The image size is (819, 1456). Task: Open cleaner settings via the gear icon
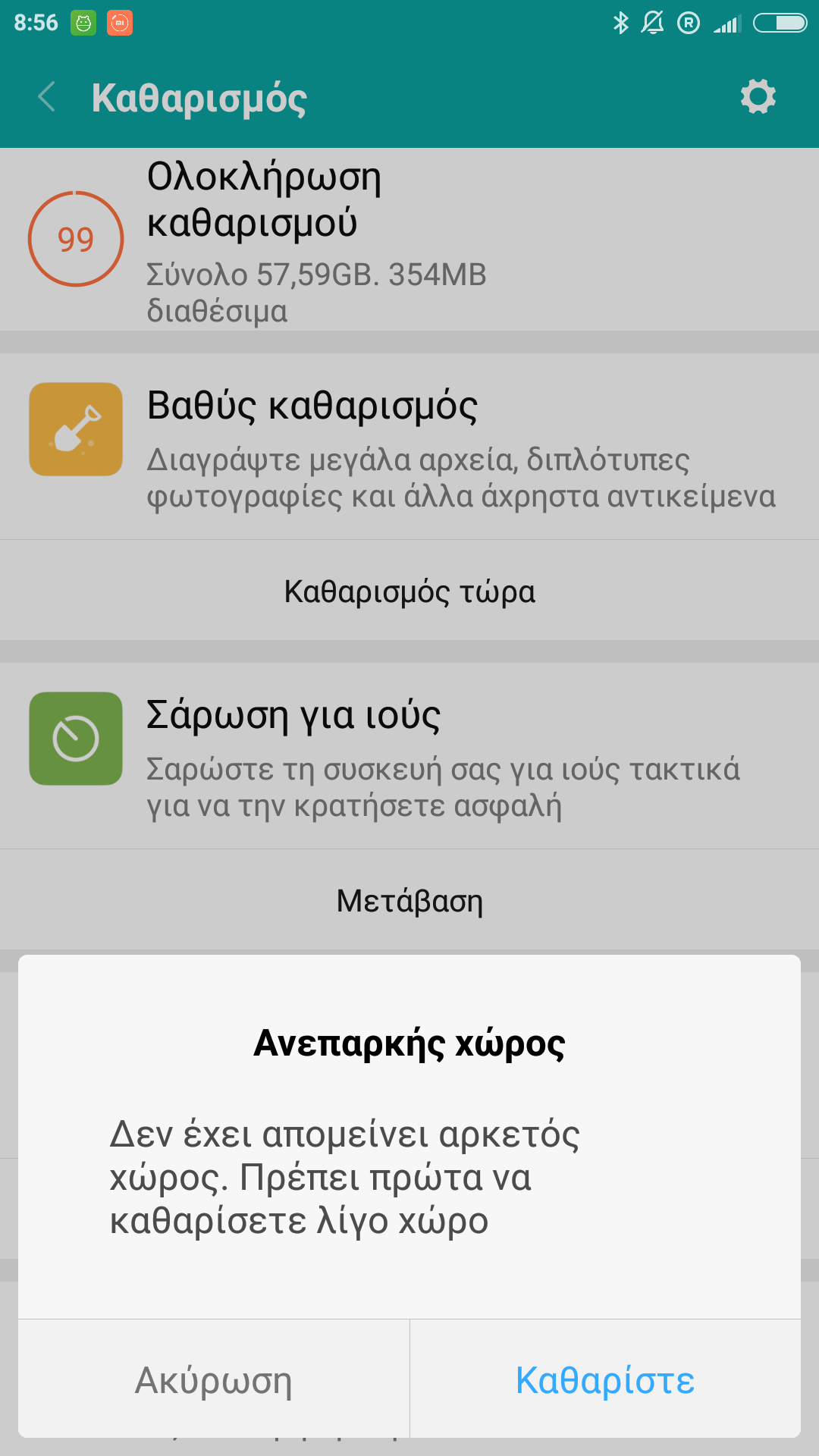758,97
